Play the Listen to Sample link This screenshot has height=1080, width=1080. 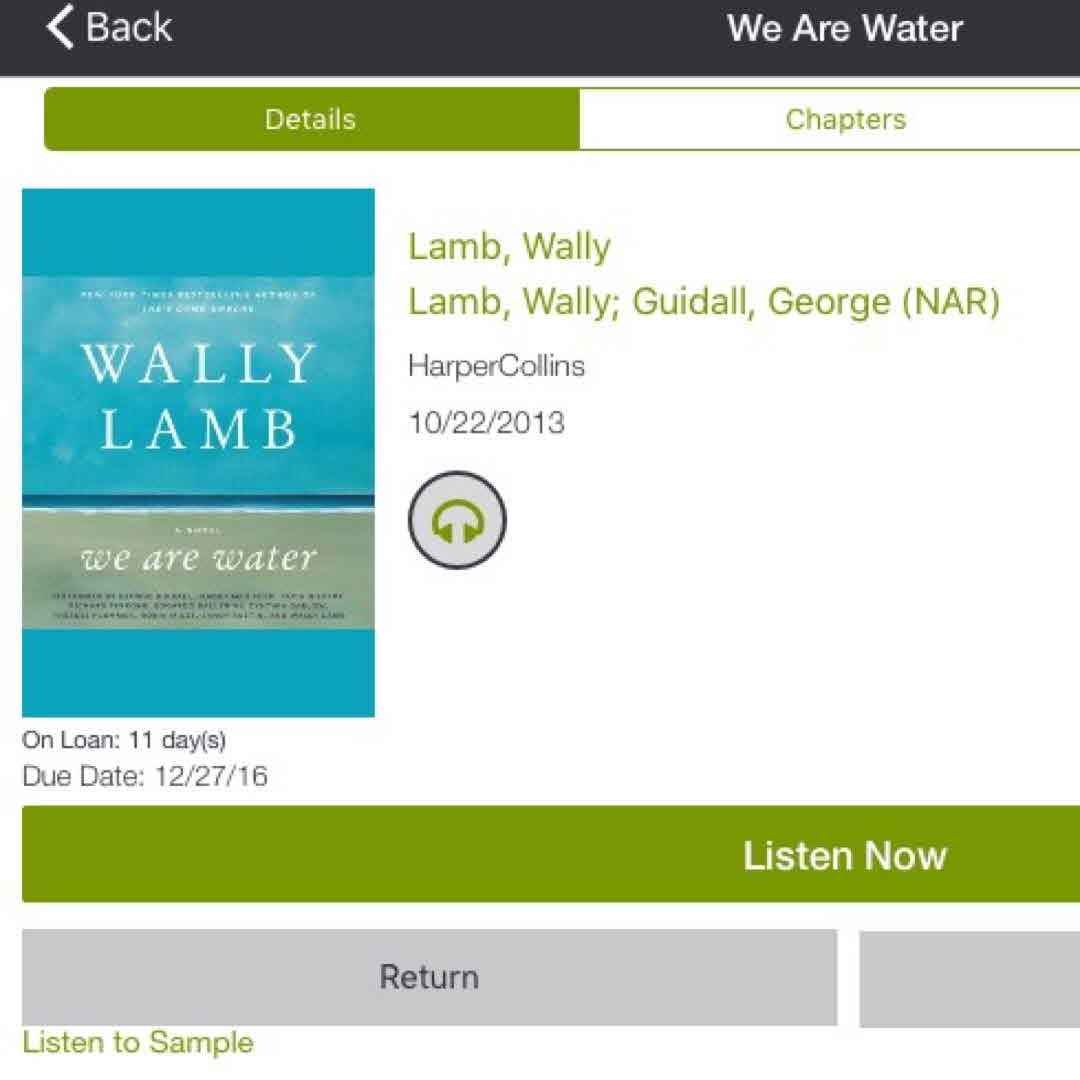[138, 1043]
